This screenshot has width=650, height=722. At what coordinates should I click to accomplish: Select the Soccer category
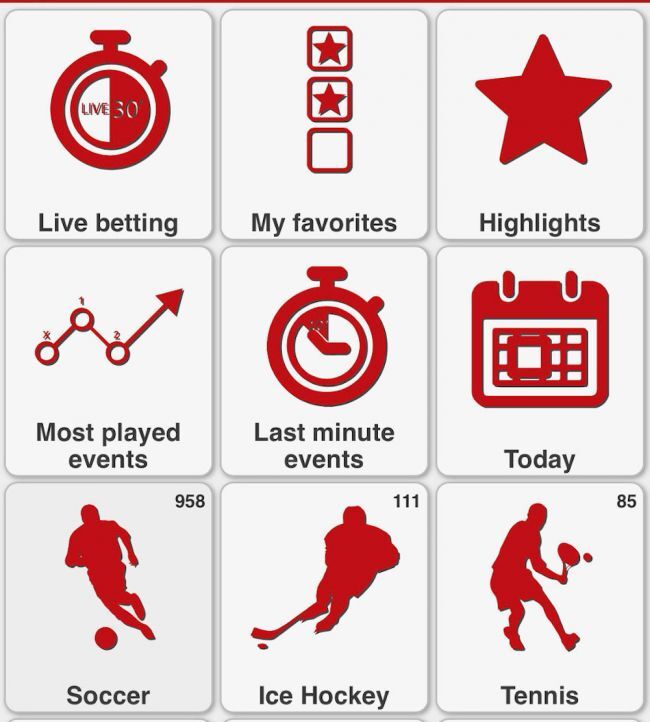[108, 598]
